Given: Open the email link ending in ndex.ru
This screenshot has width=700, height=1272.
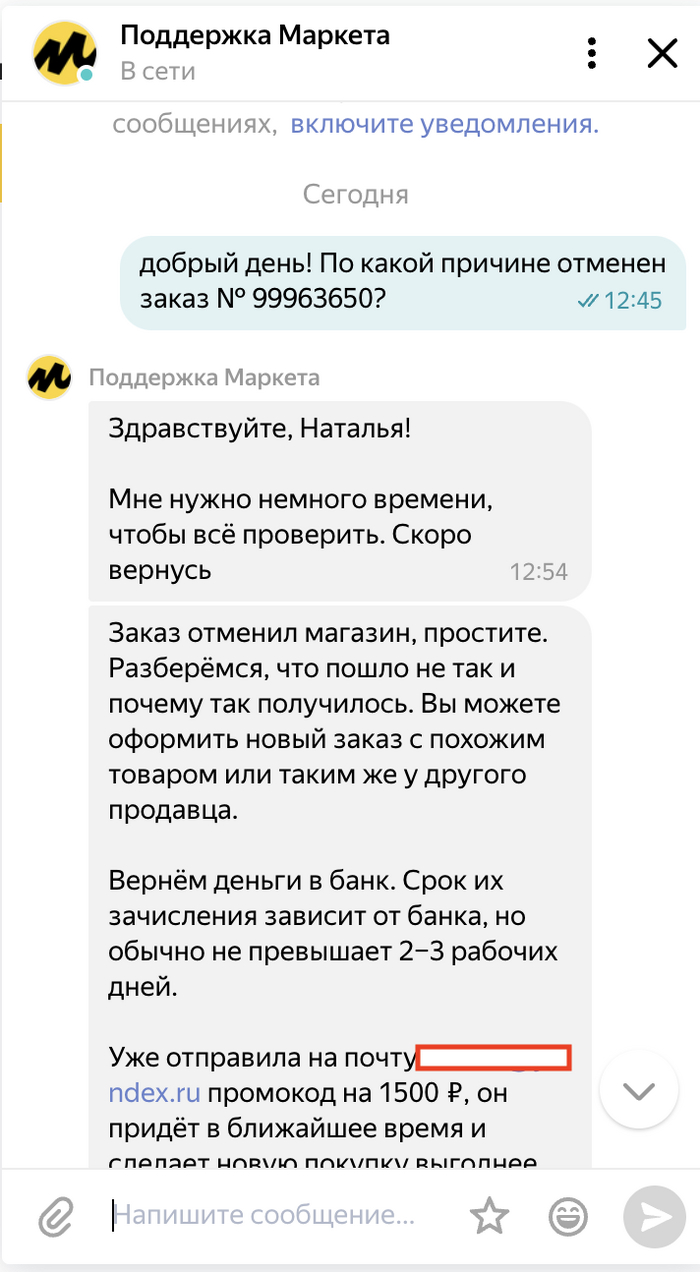Looking at the screenshot, I should (155, 1094).
